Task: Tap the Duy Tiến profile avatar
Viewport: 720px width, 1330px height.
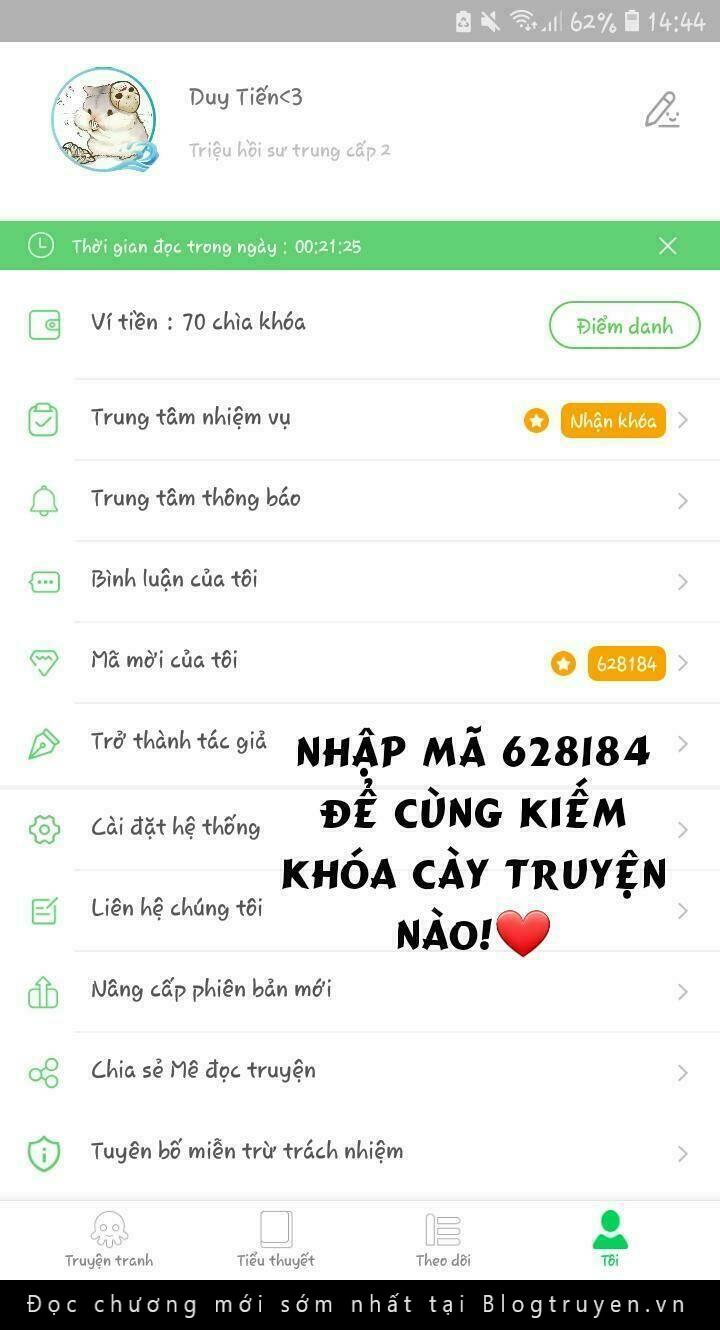Action: (104, 120)
